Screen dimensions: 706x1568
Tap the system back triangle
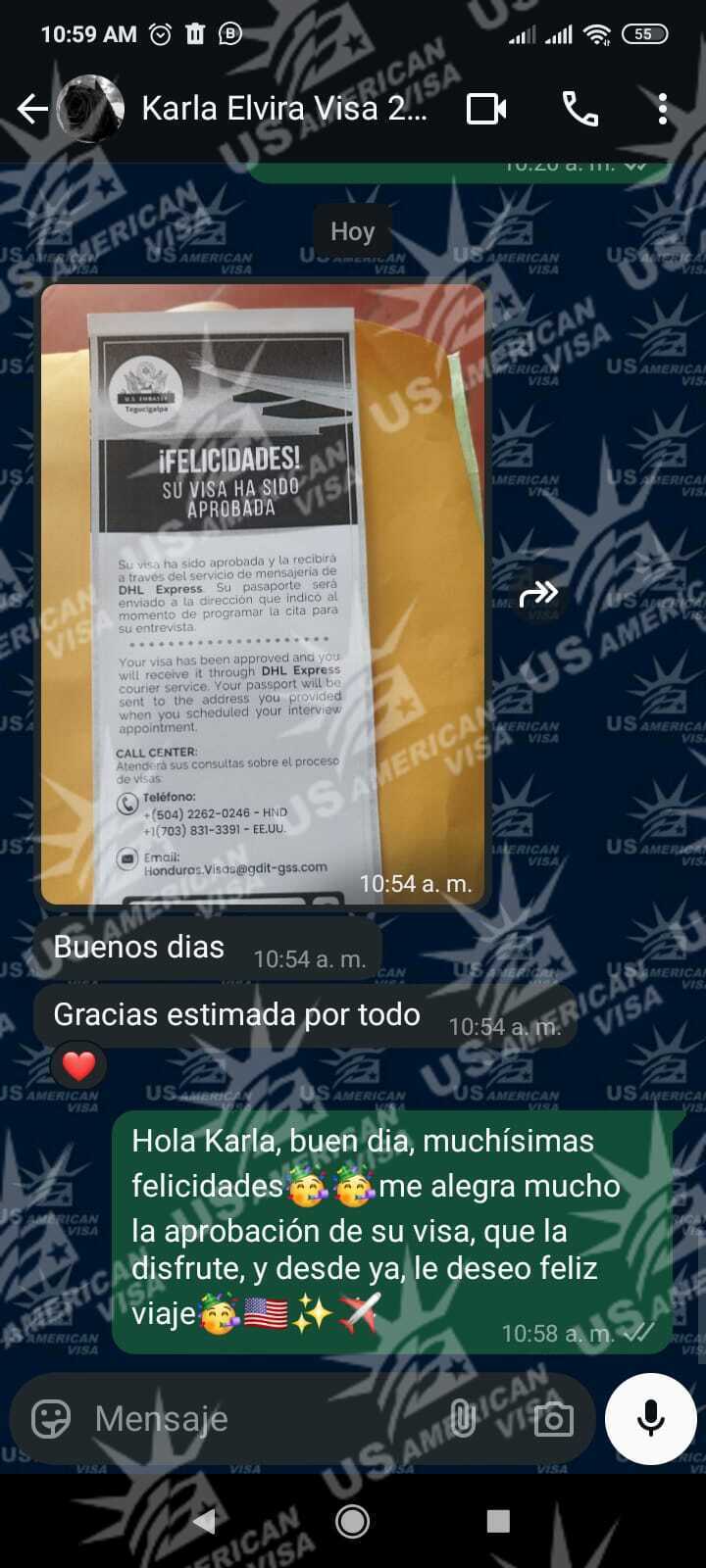coord(204,1521)
